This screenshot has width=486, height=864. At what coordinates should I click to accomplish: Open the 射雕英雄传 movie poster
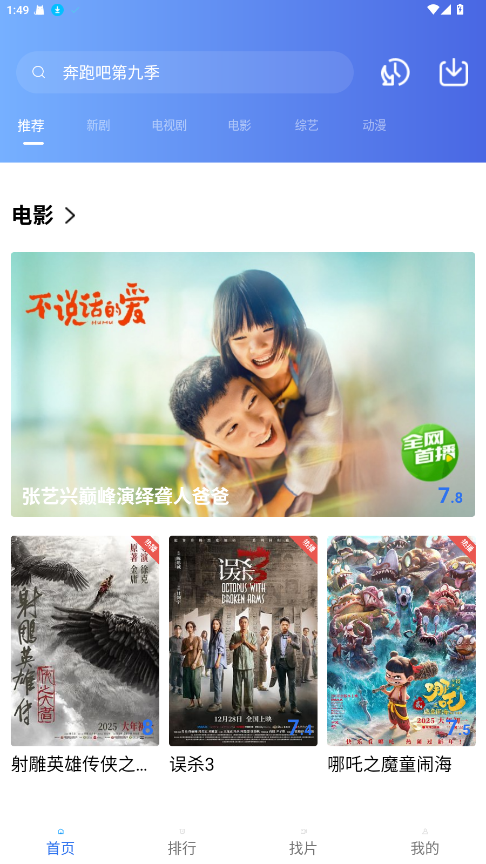85,641
